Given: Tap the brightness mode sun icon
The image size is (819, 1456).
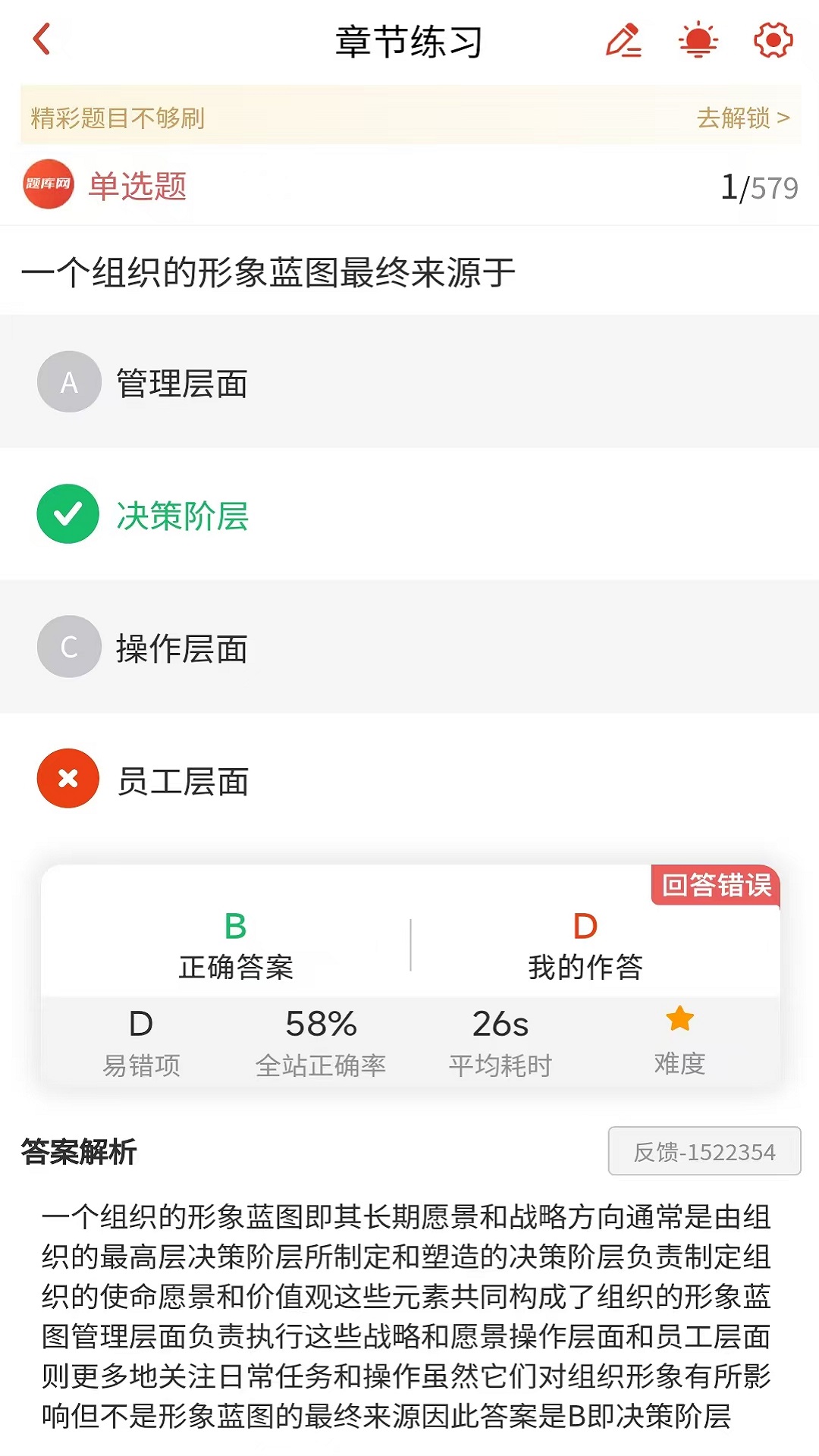Looking at the screenshot, I should coord(697,39).
